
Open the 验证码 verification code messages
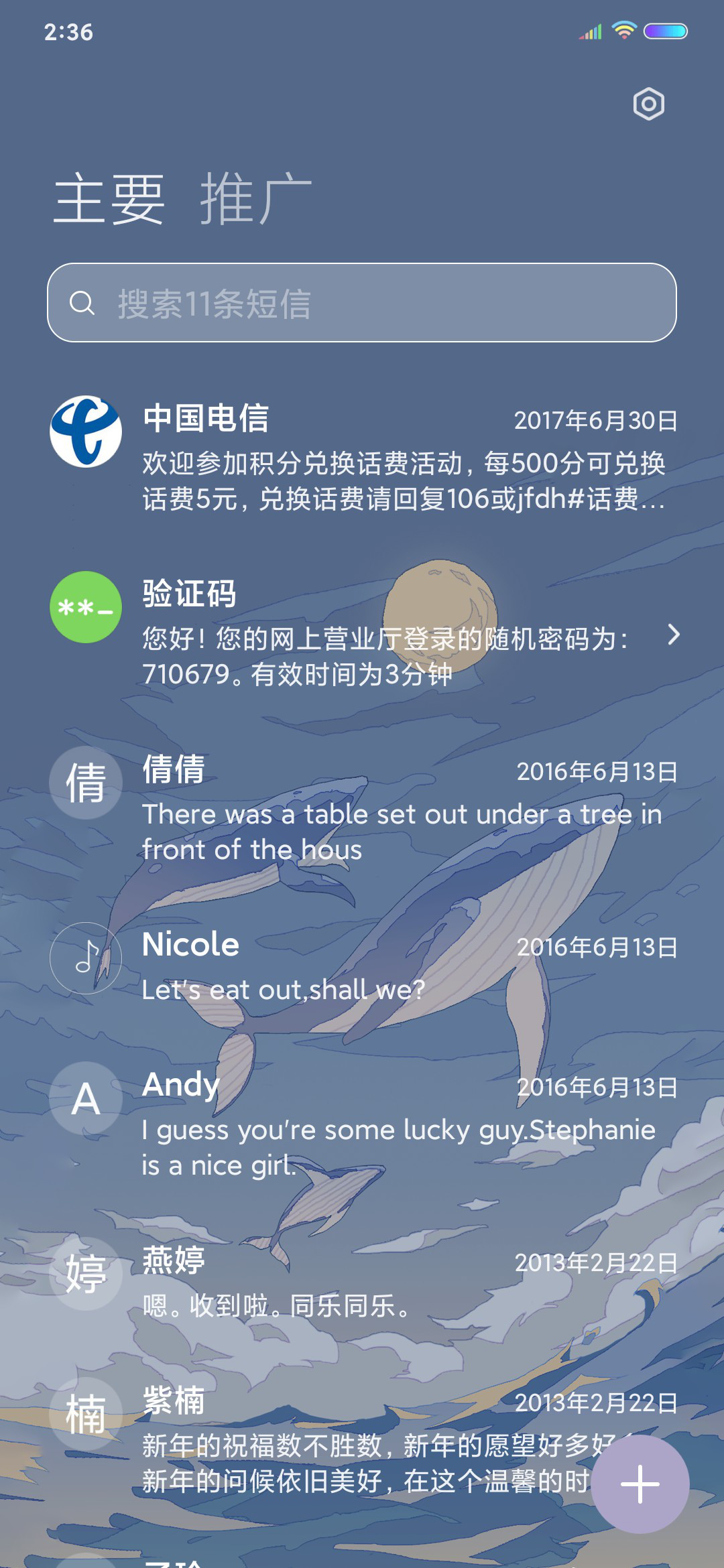[362, 631]
